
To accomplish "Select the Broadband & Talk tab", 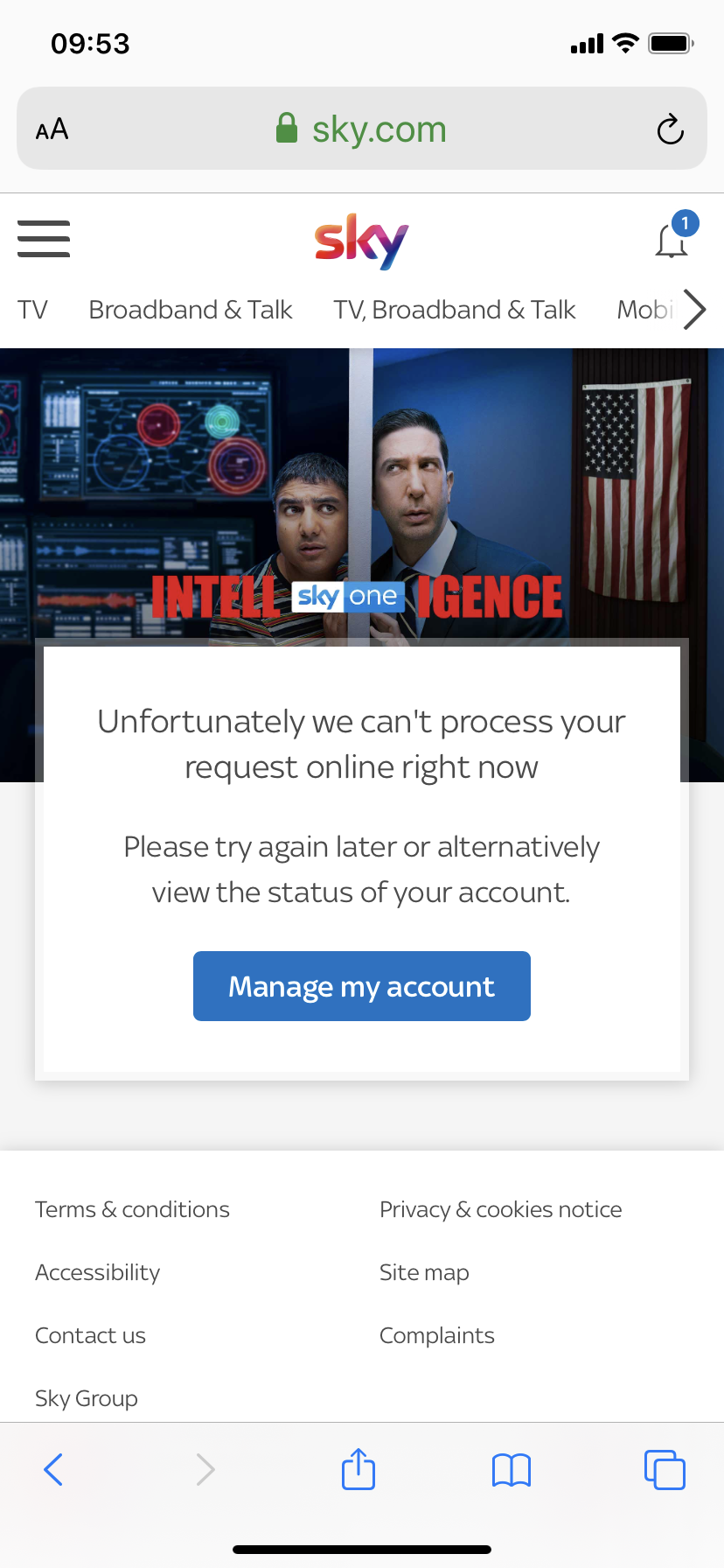I will pyautogui.click(x=191, y=310).
